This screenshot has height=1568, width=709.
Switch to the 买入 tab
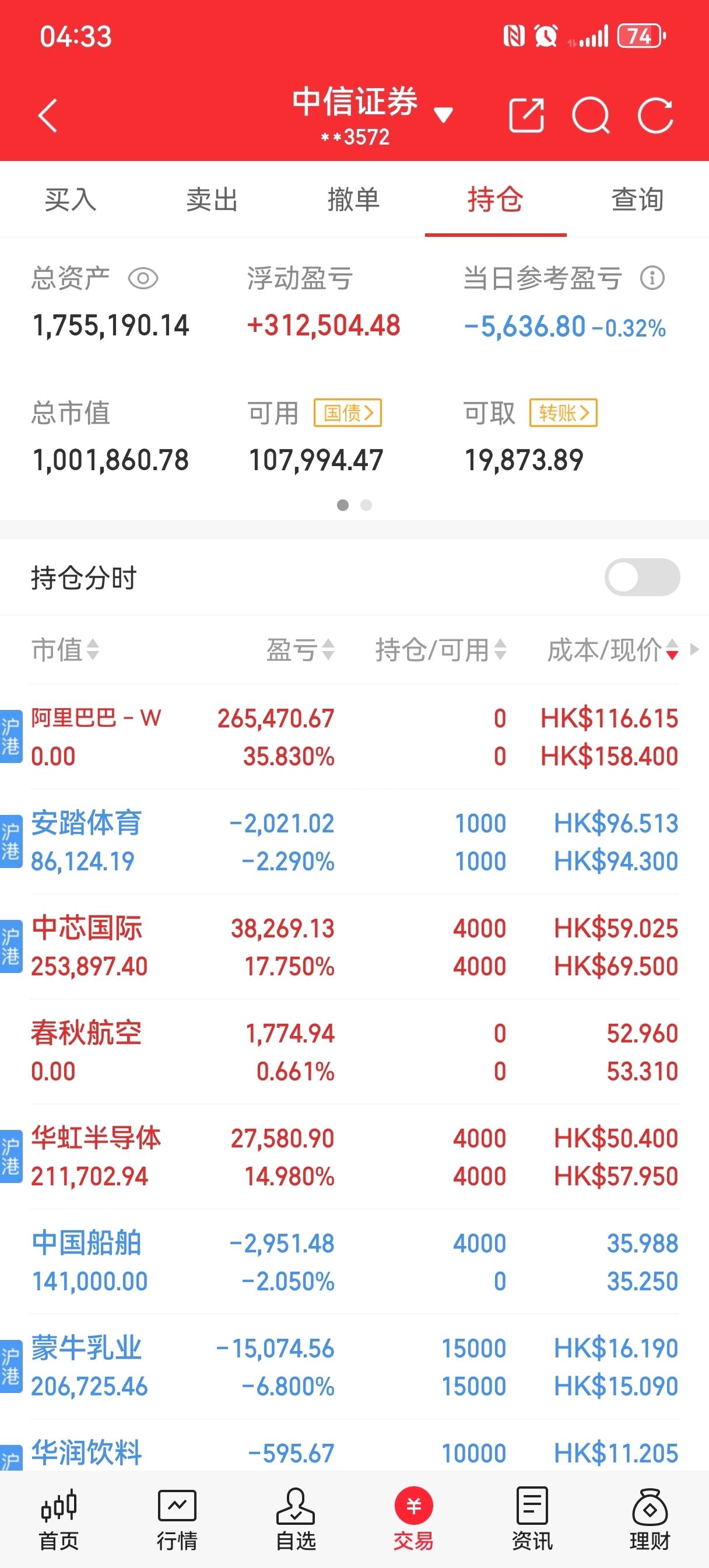tap(71, 199)
